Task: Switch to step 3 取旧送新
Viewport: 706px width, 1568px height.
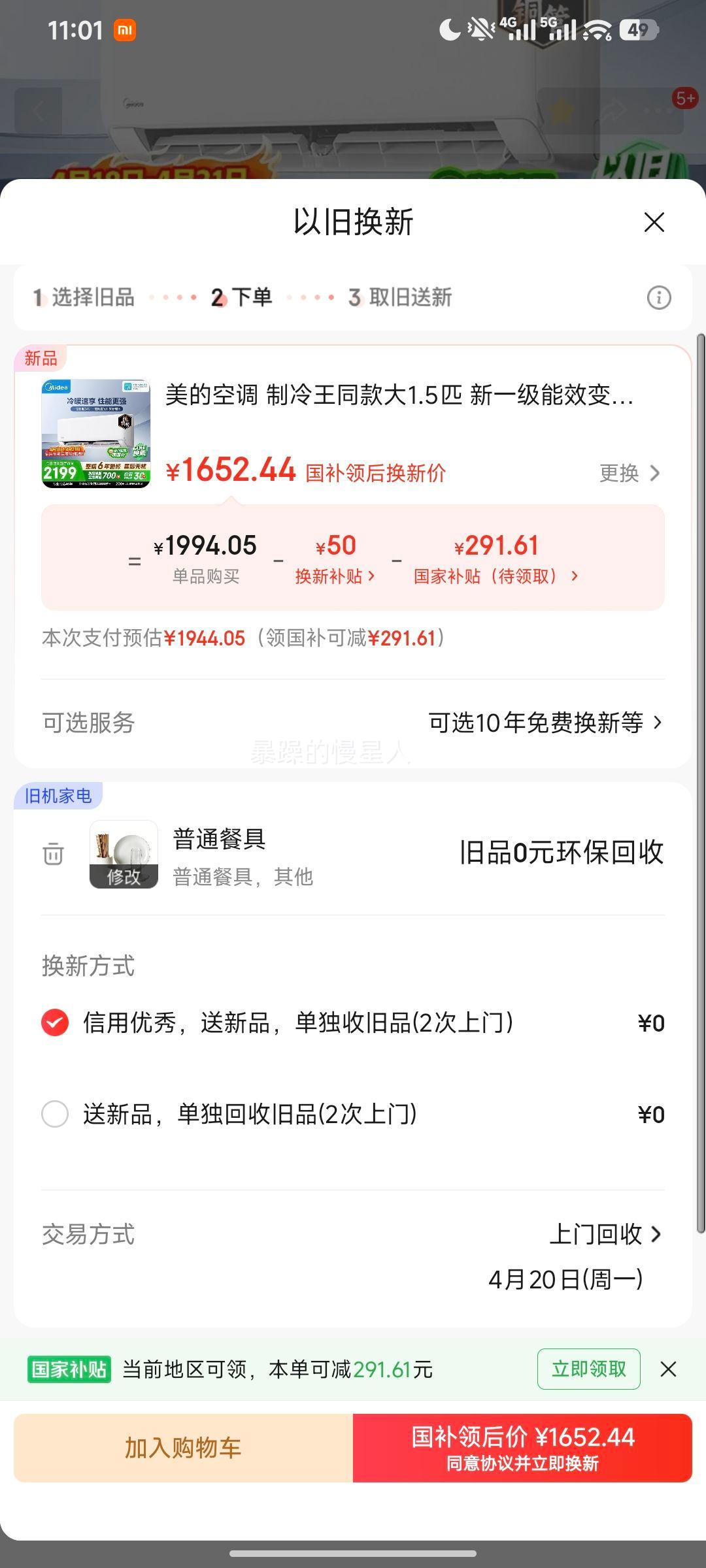Action: coord(402,297)
